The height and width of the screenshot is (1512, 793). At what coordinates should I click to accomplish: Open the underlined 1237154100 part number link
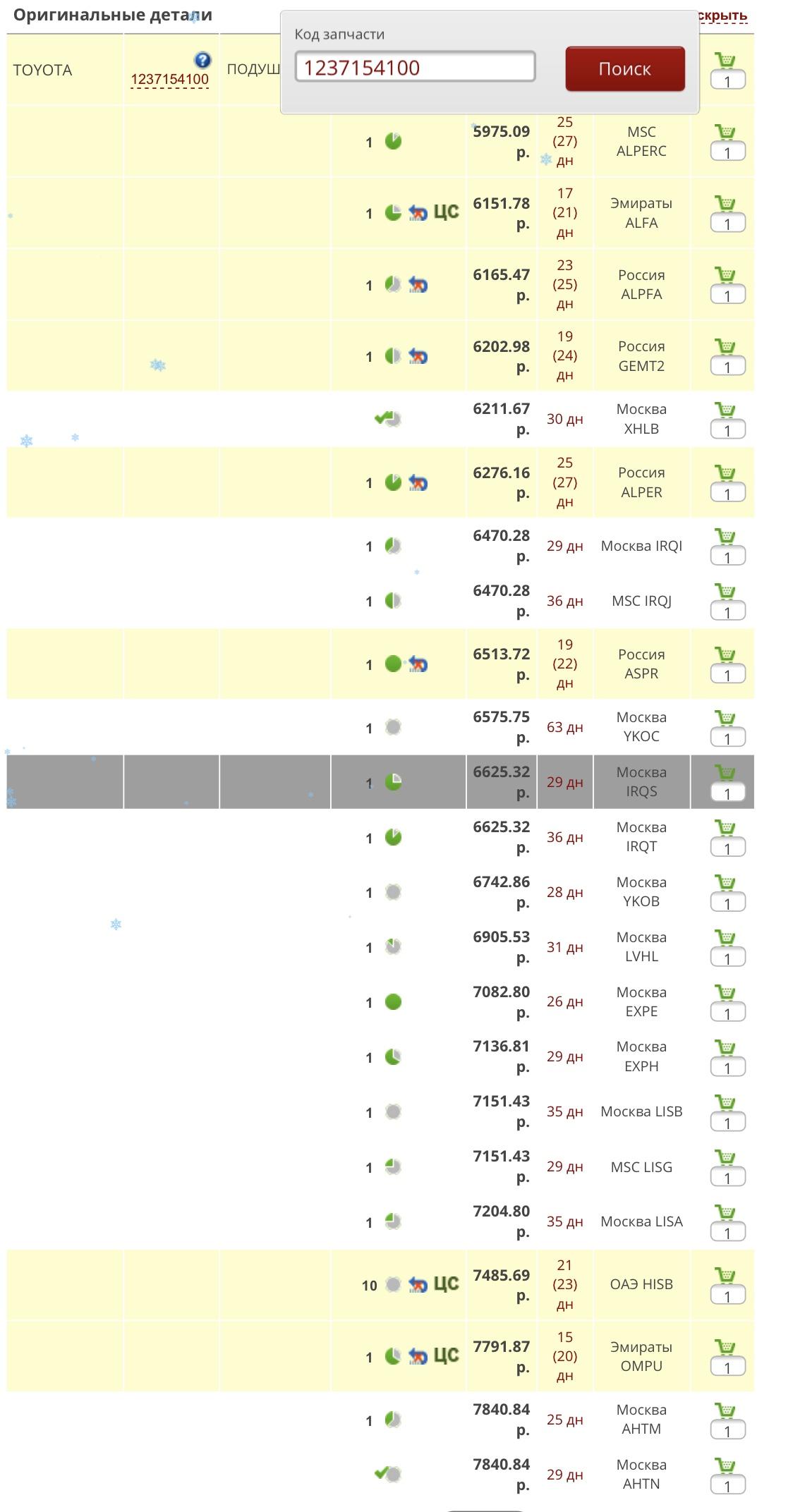[x=169, y=79]
